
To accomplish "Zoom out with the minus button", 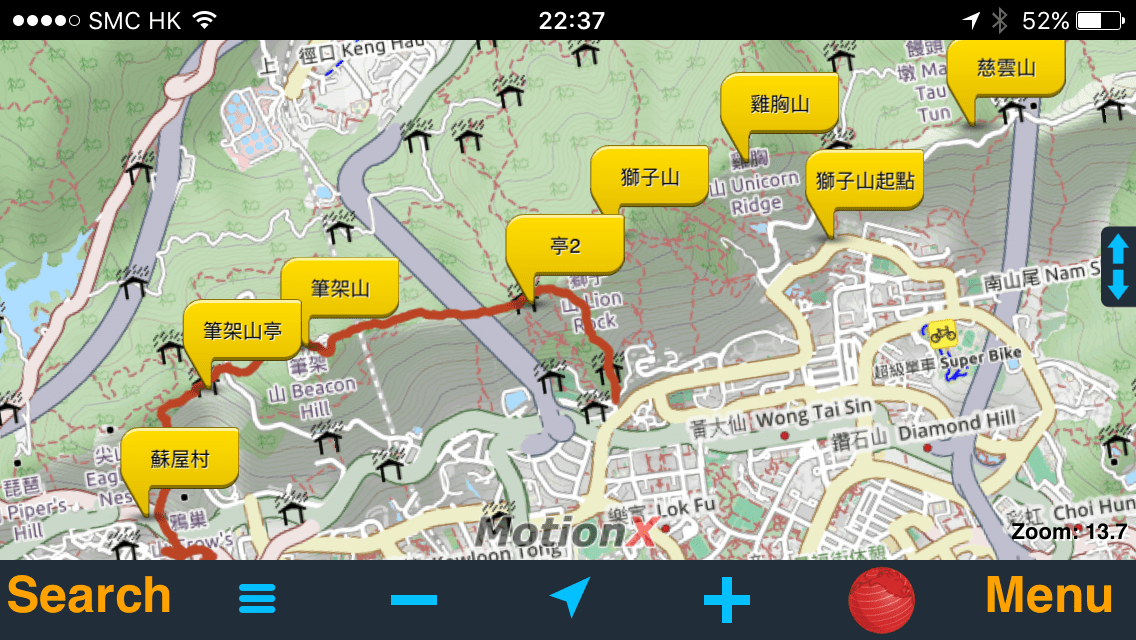I will (414, 599).
